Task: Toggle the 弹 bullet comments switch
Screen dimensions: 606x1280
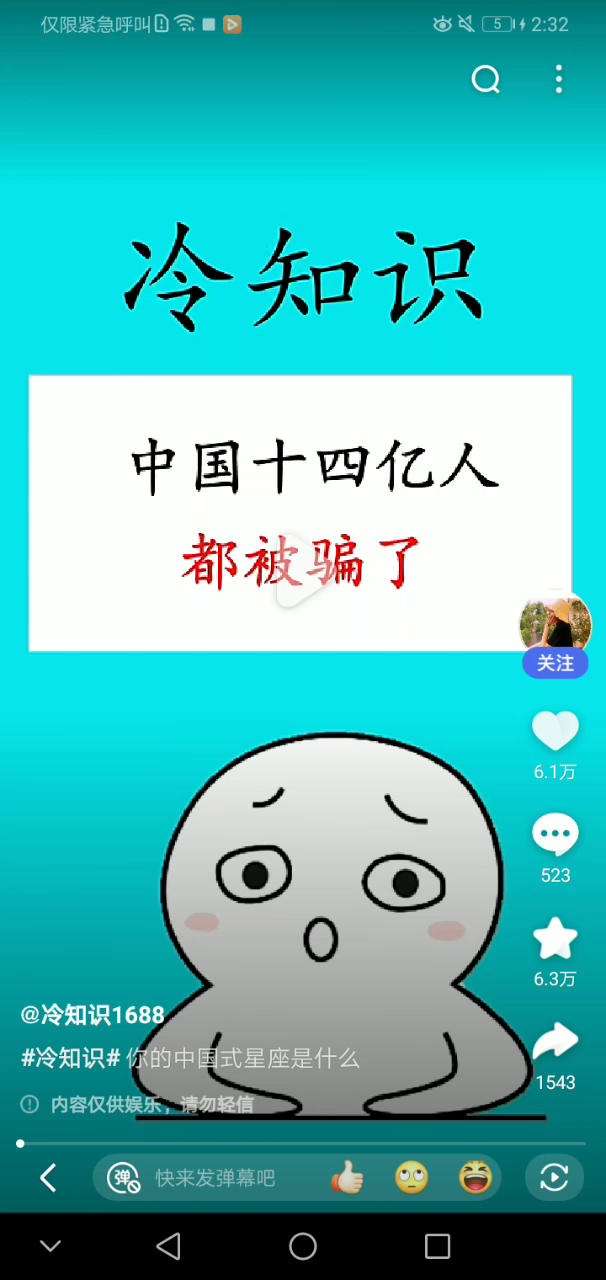Action: click(x=126, y=1178)
